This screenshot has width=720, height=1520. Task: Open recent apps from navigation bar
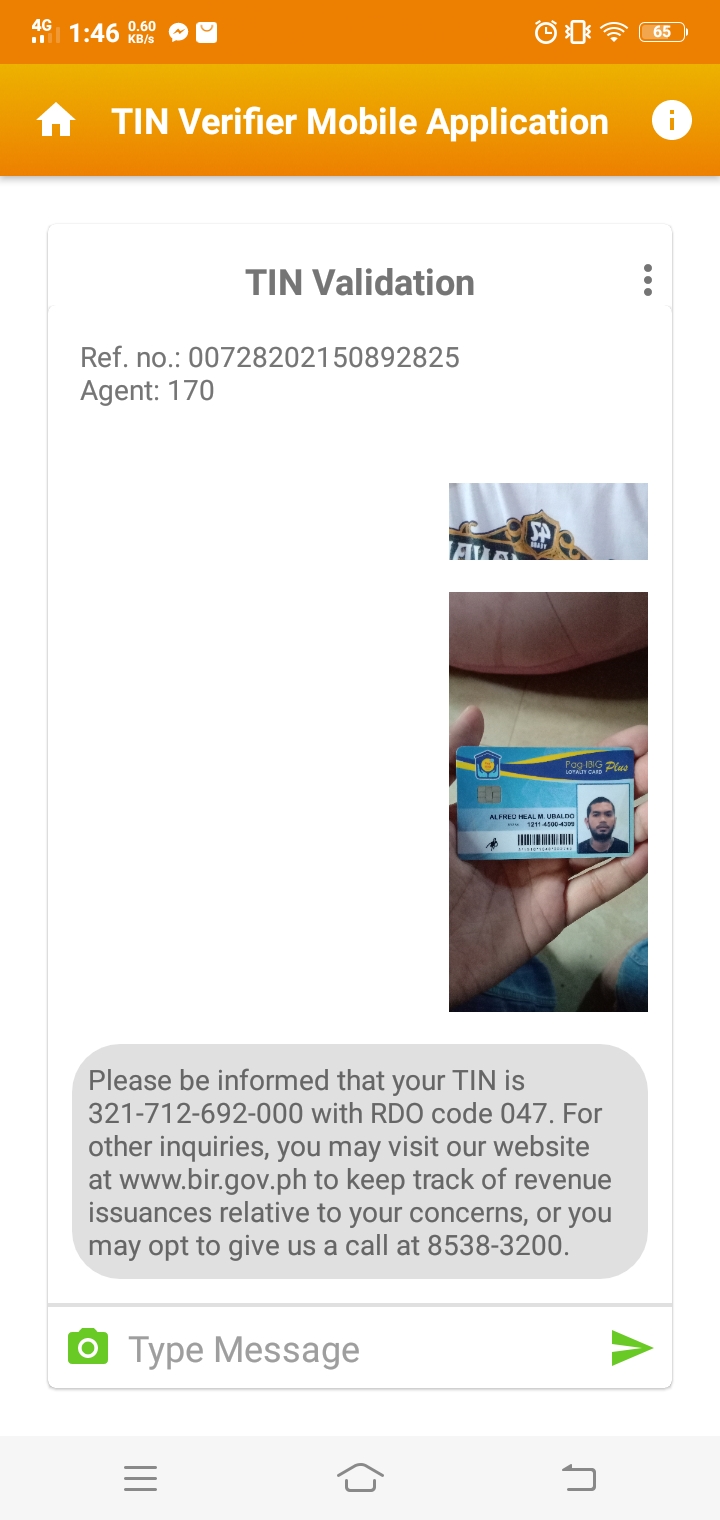click(141, 1478)
